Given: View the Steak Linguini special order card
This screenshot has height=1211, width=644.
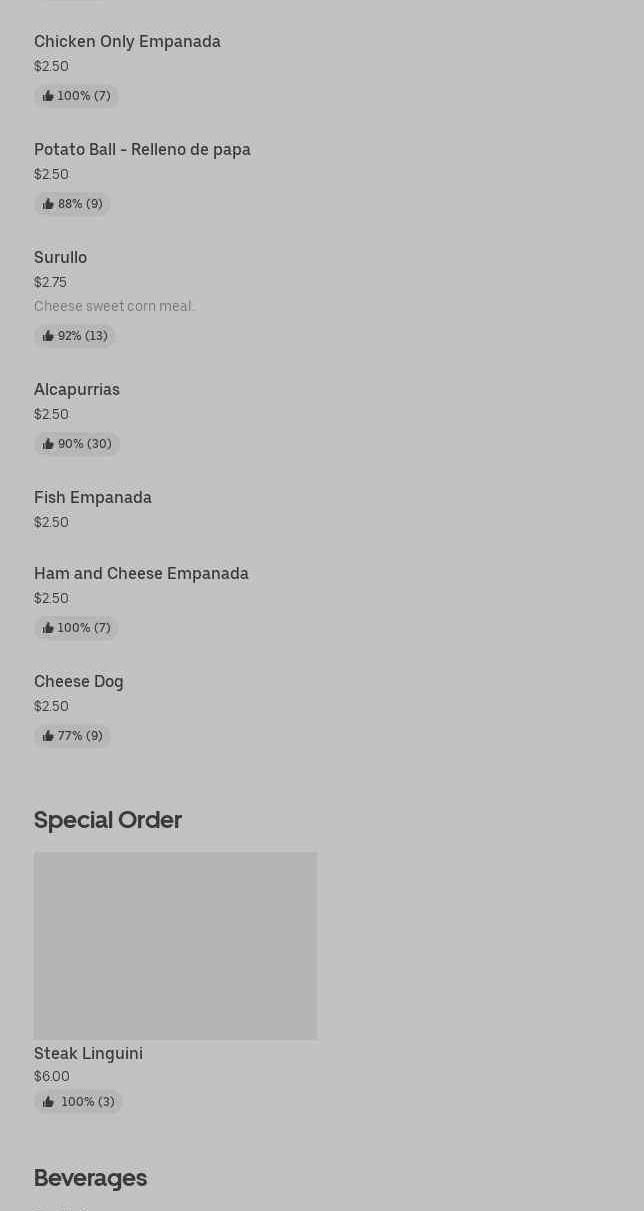Looking at the screenshot, I should click(175, 983).
